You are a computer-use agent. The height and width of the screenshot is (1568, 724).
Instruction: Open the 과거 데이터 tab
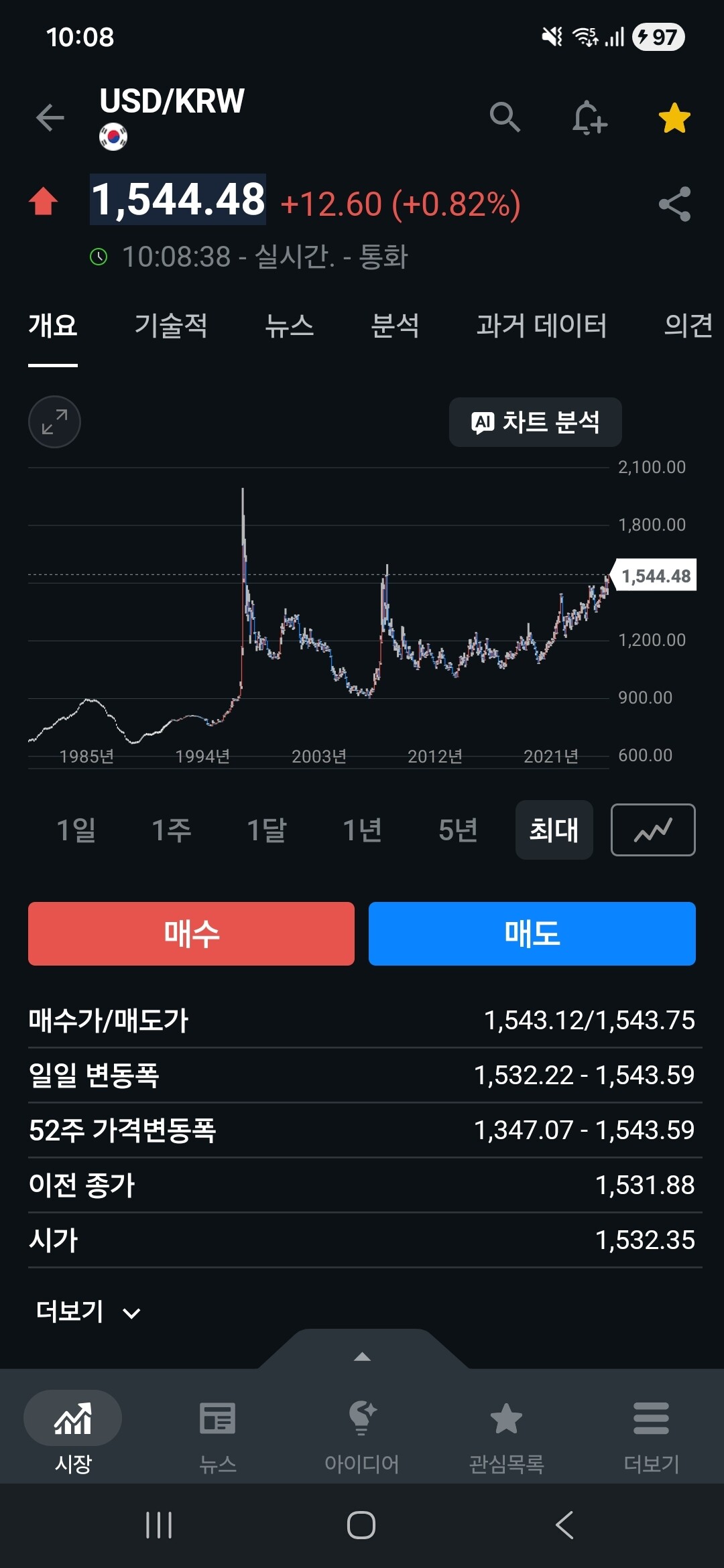[542, 326]
